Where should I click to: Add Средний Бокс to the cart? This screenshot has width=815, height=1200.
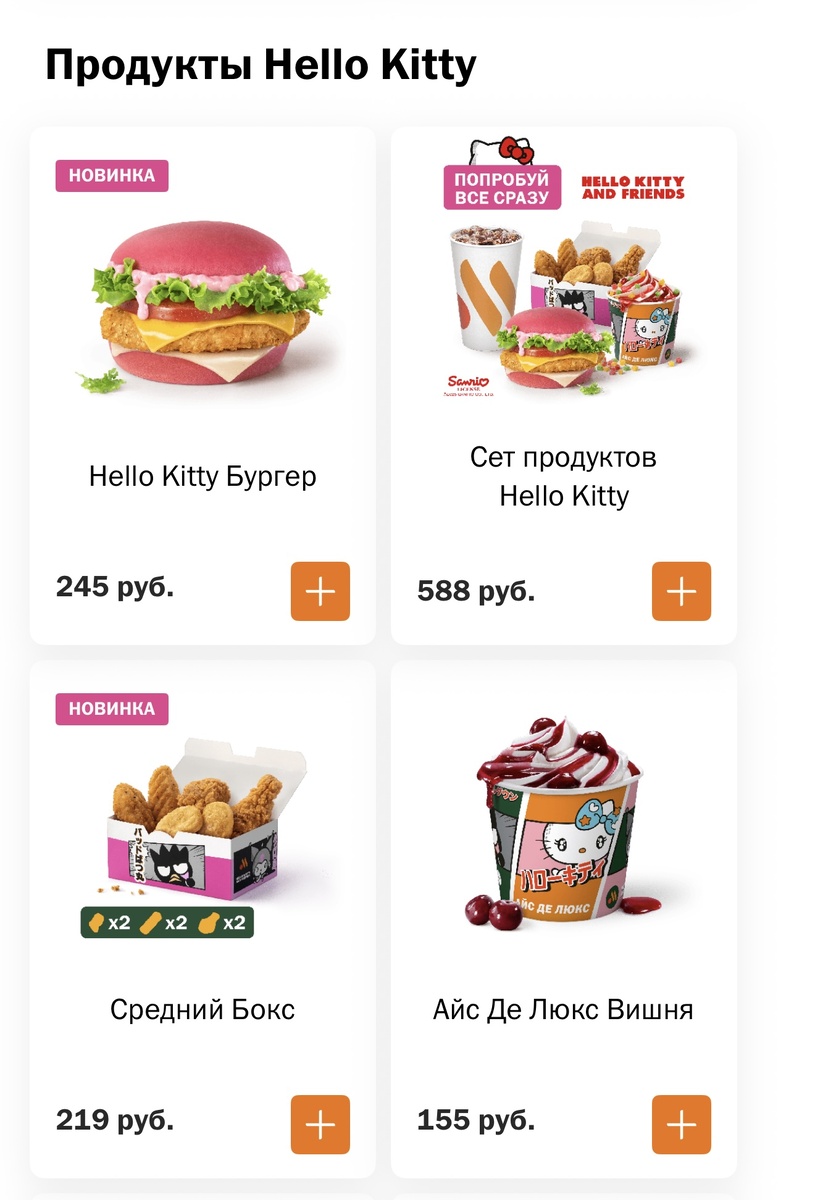pyautogui.click(x=320, y=1124)
